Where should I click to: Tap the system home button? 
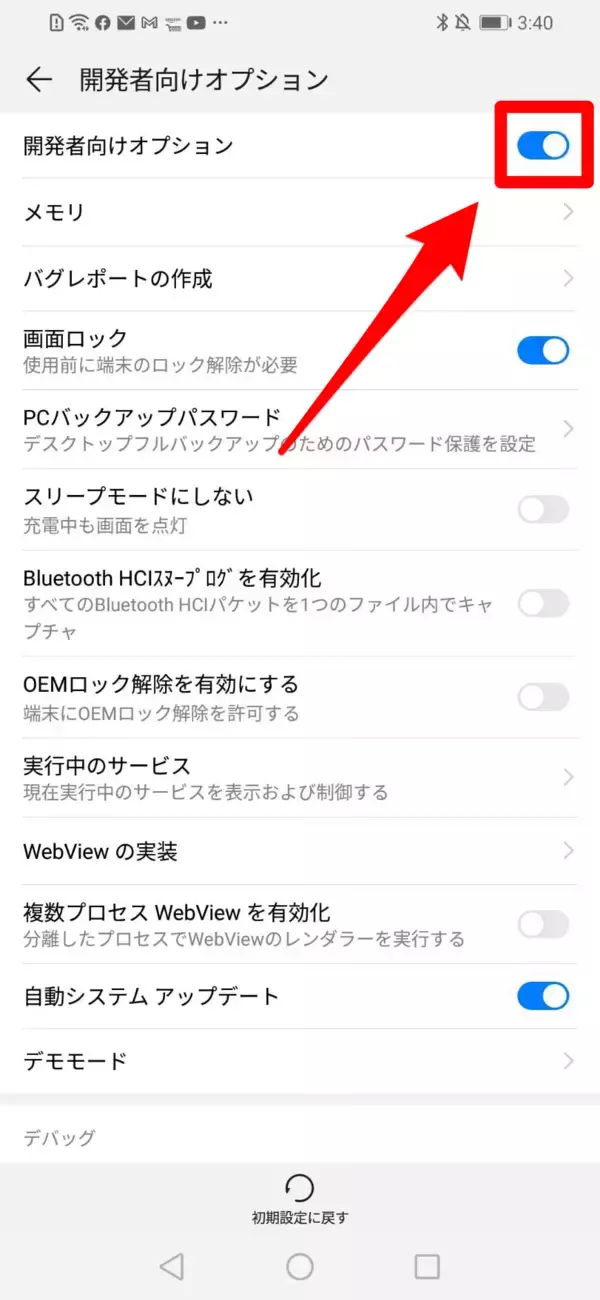300,1267
